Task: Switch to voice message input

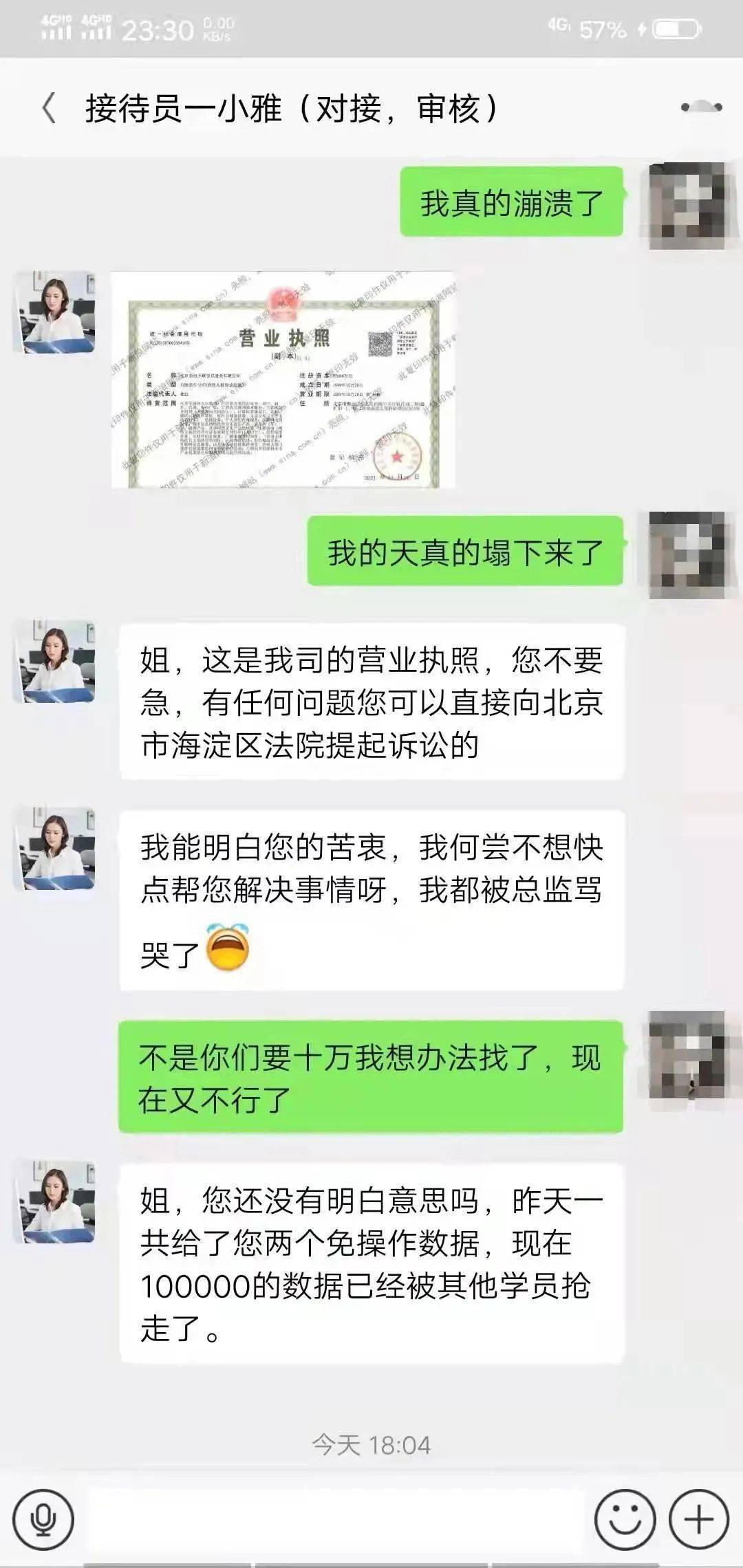Action: [x=43, y=1519]
